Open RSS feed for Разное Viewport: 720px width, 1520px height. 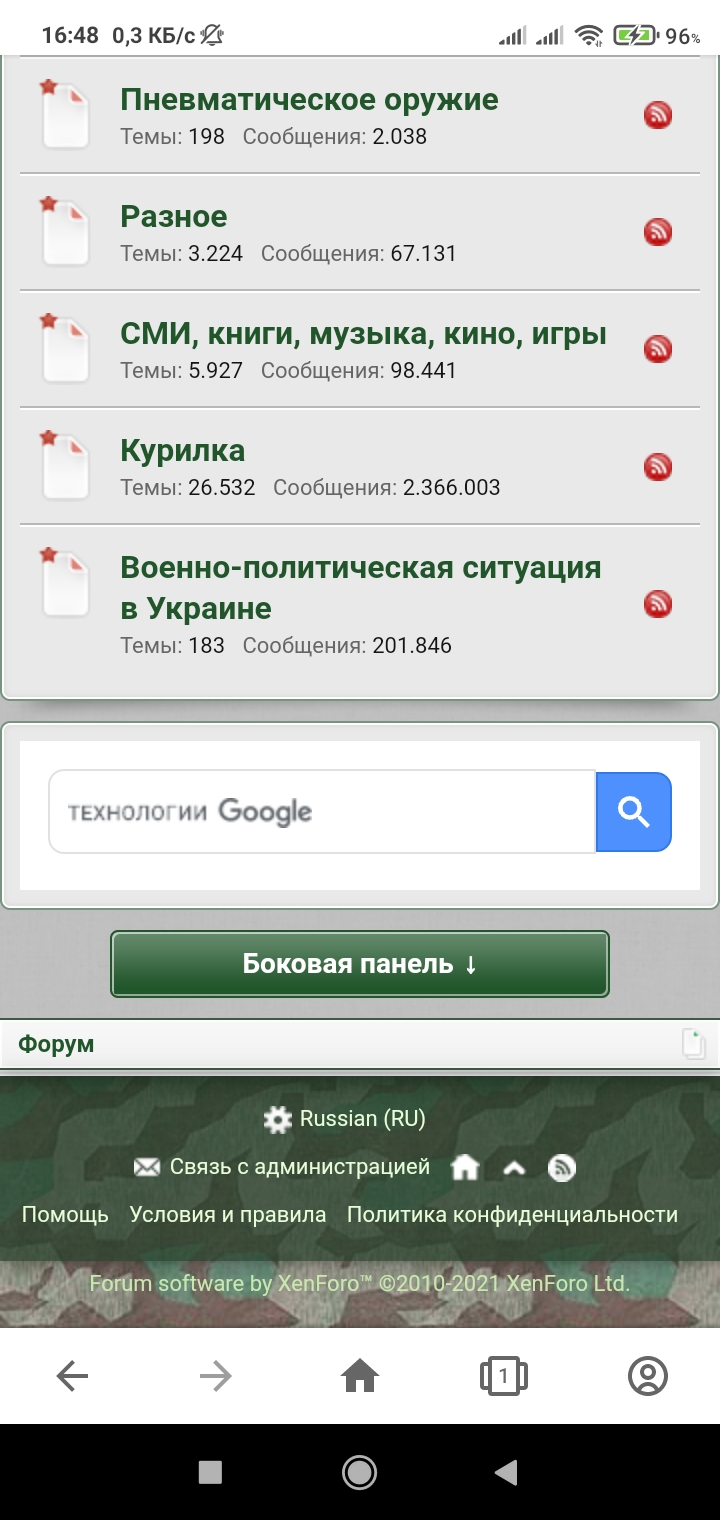pyautogui.click(x=657, y=232)
